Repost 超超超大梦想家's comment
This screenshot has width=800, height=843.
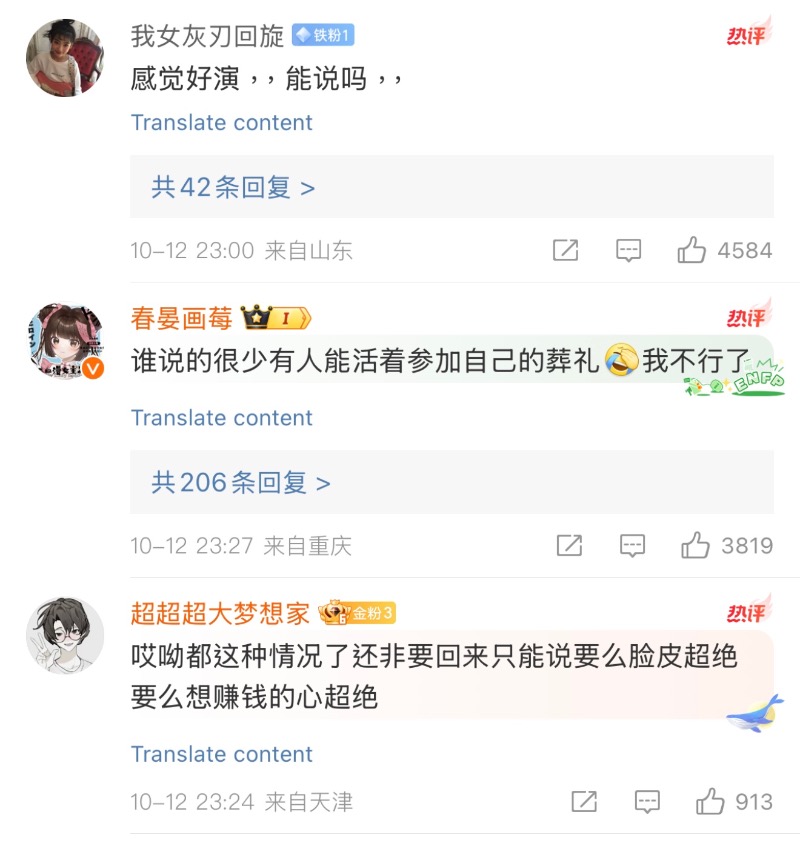click(x=584, y=801)
